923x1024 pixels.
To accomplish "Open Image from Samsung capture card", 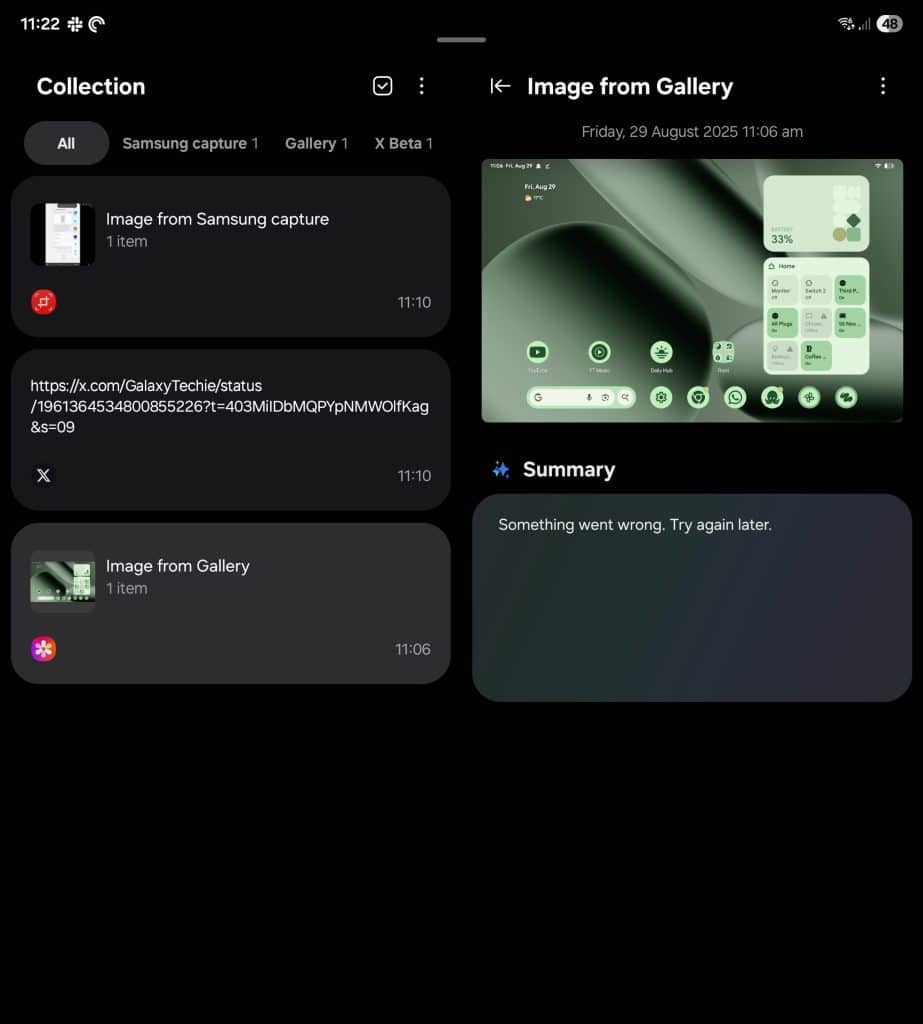I will 230,256.
